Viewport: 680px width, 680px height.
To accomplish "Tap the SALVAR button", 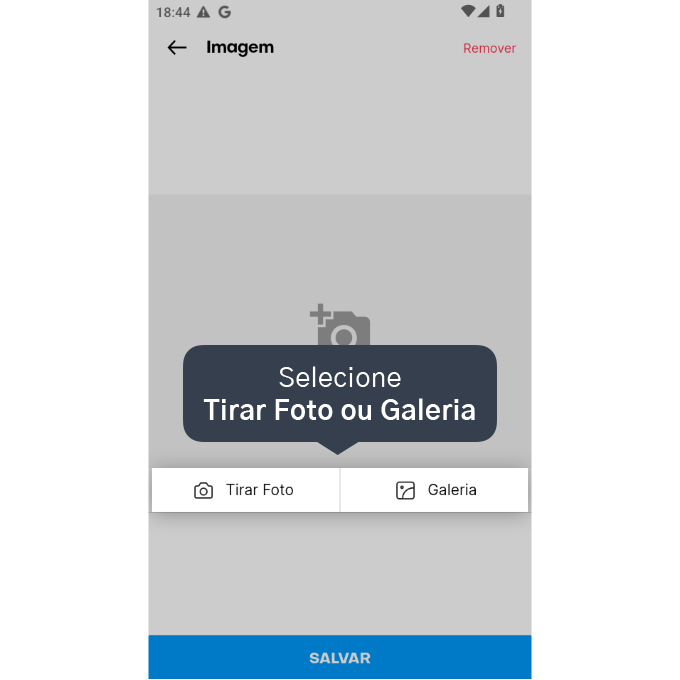I will 340,658.
